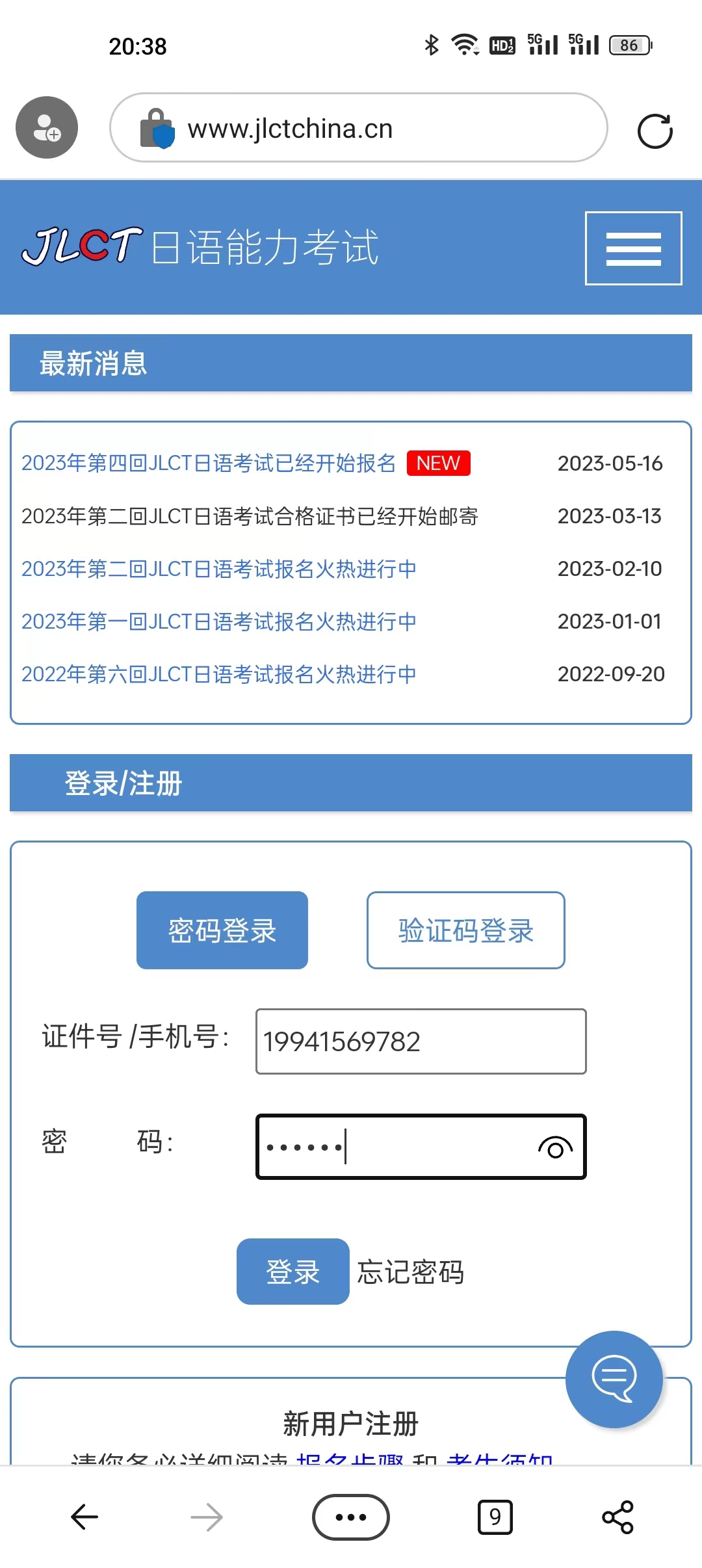
Task: Select the 密码登录 tab
Action: click(x=222, y=930)
